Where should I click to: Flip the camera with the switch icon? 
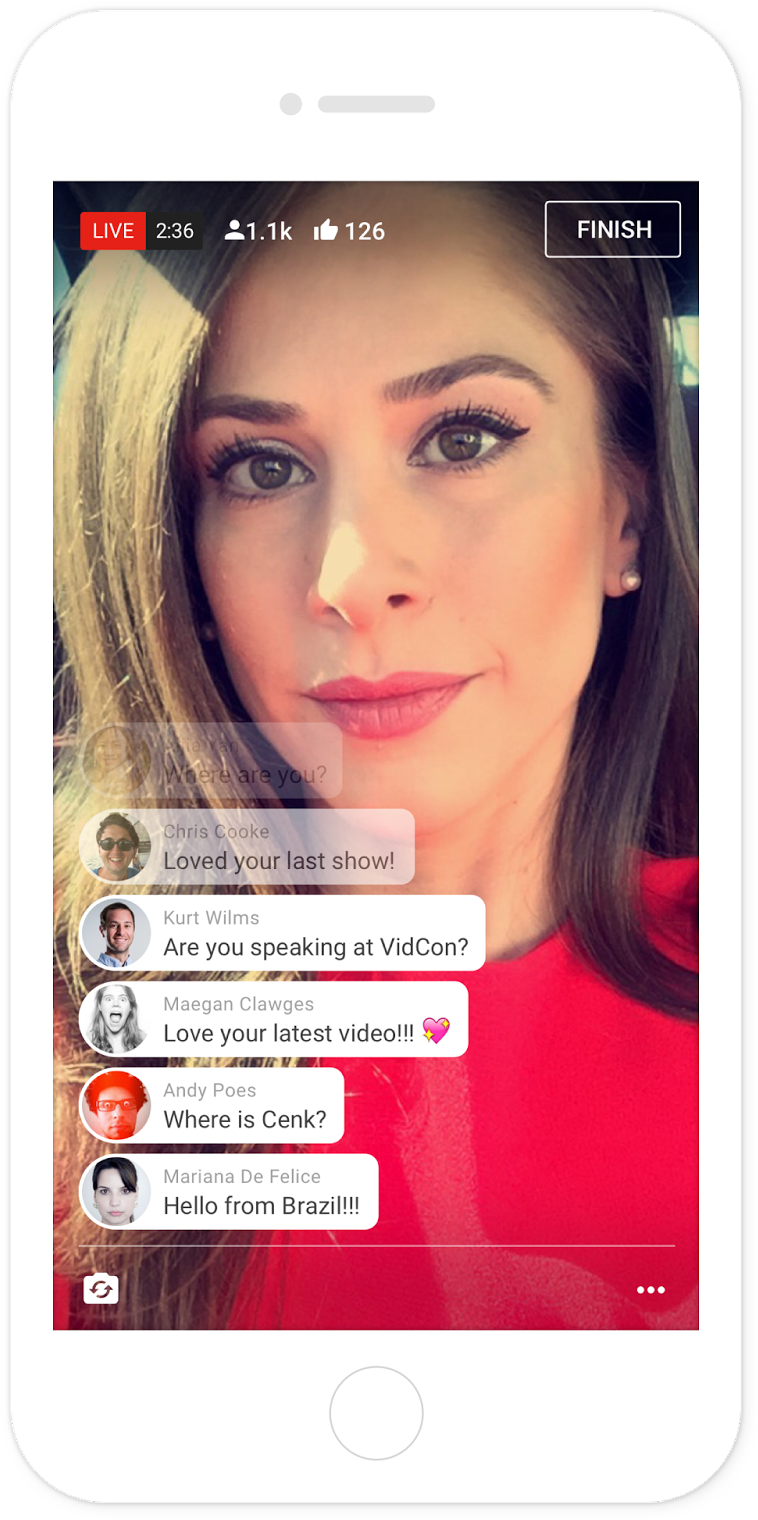(x=100, y=1289)
